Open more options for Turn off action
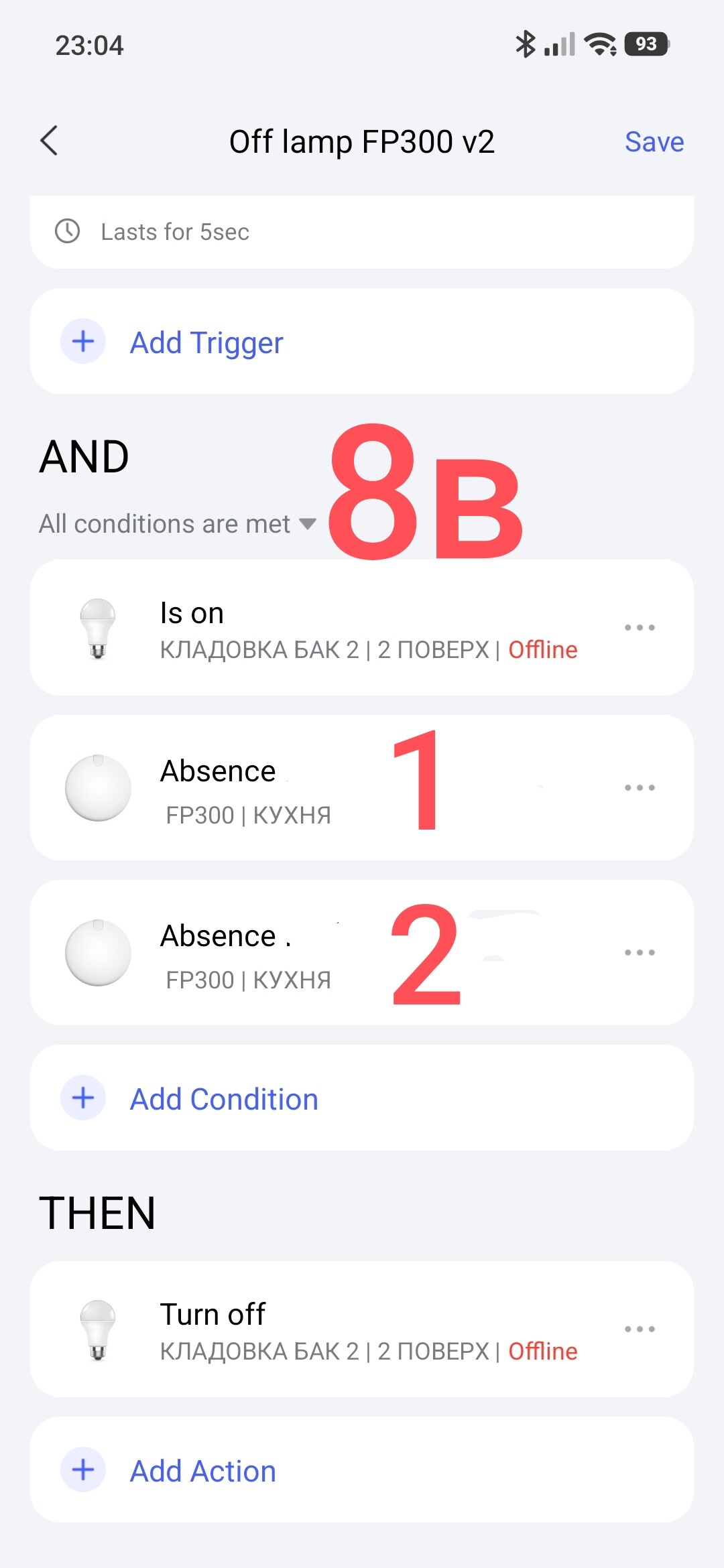The width and height of the screenshot is (724, 1568). point(639,1329)
